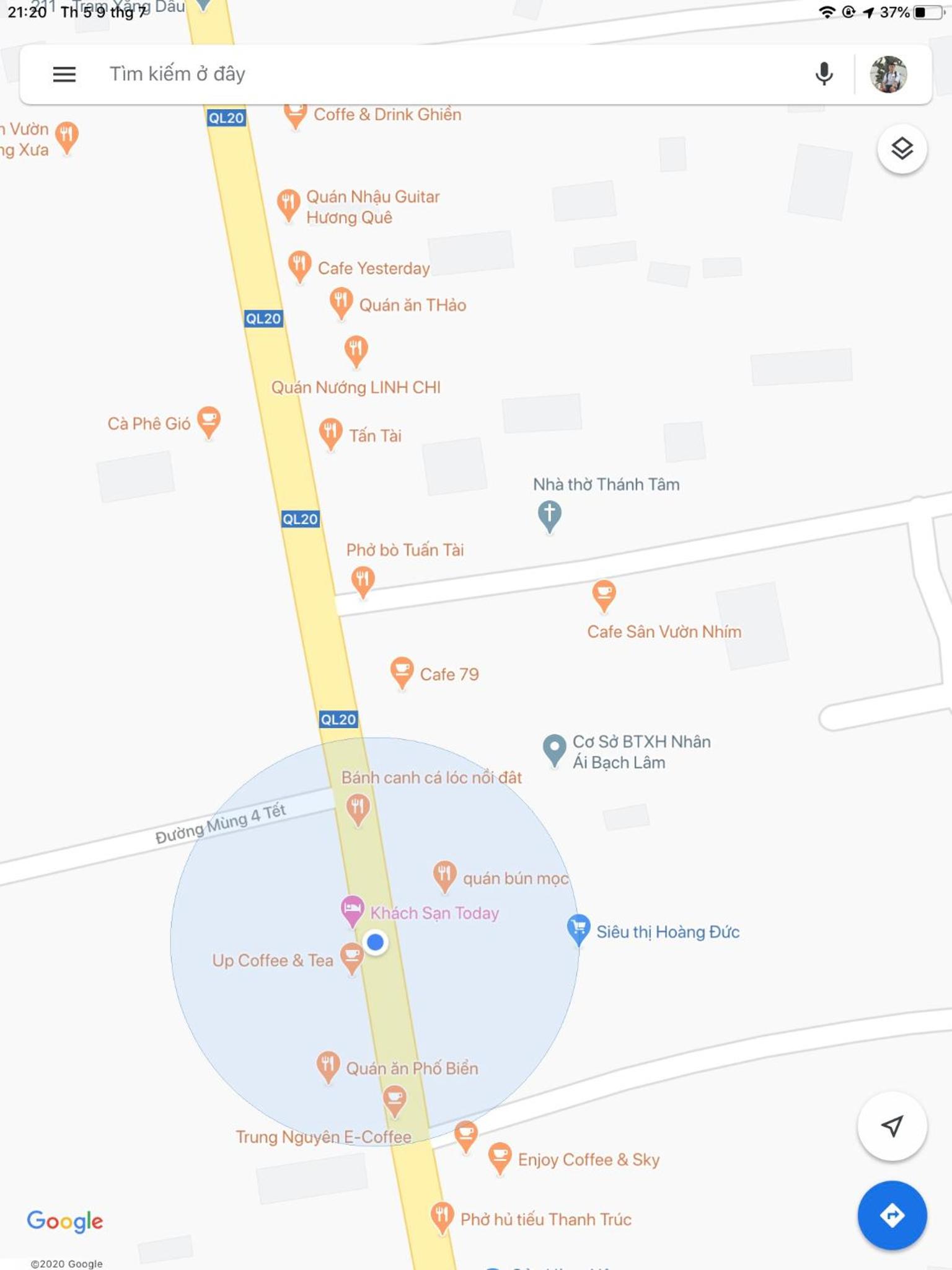
Task: Tap the Khách Sạn Today hotel marker
Action: [x=352, y=910]
